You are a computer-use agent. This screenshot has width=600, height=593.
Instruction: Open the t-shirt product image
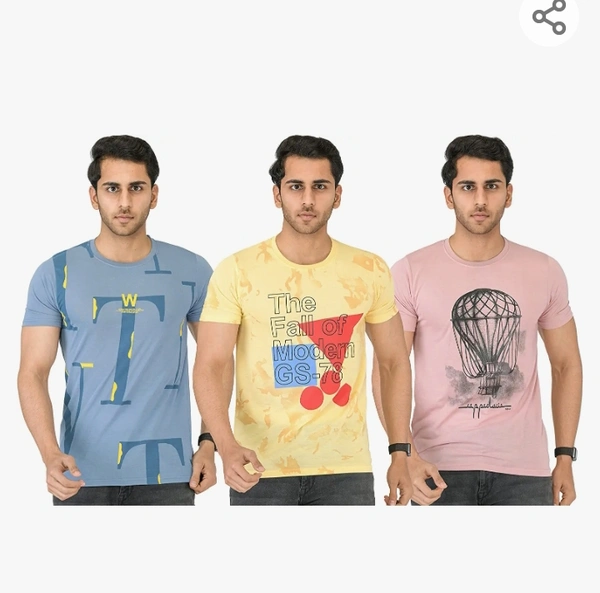300,320
